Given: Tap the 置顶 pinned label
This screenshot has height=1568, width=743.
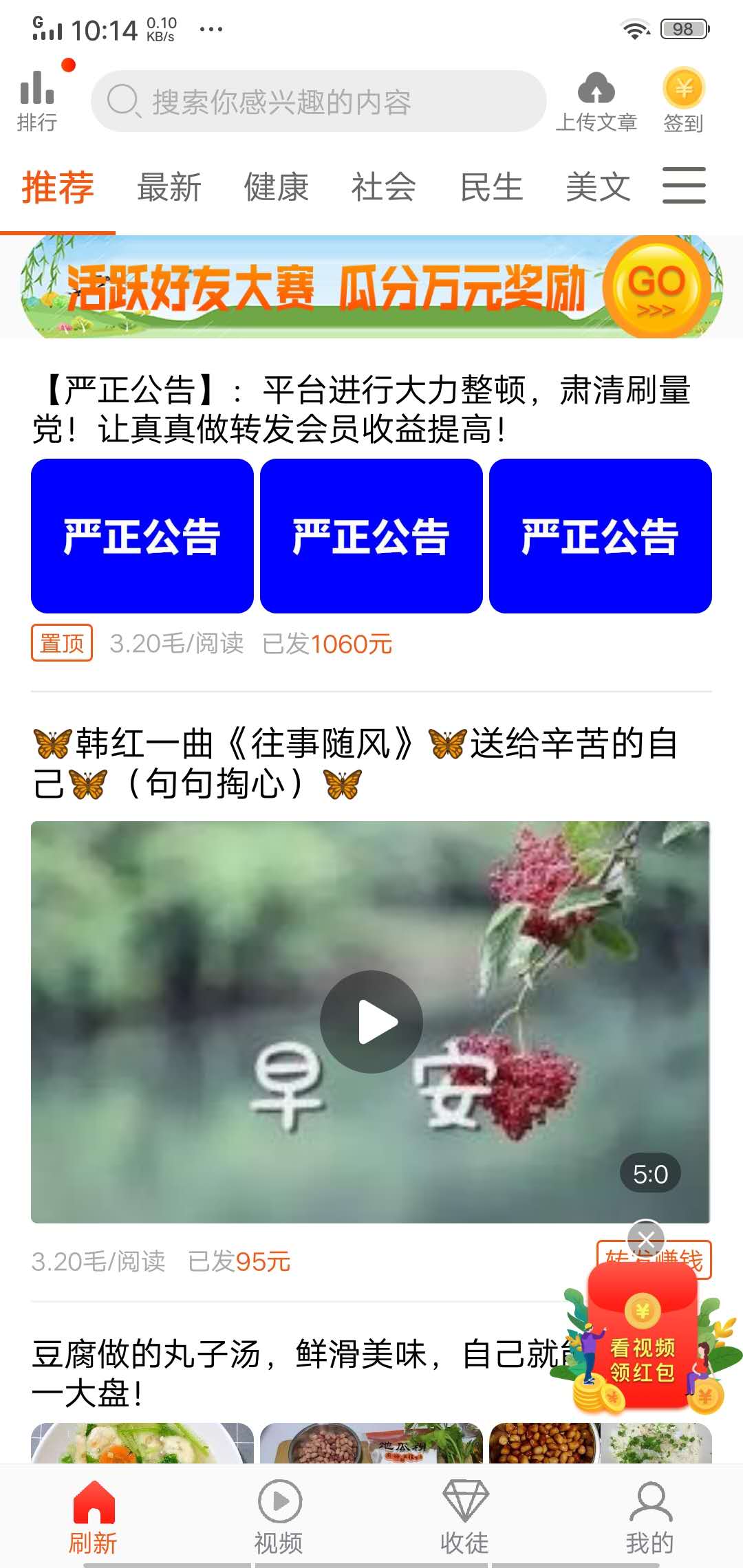Looking at the screenshot, I should pyautogui.click(x=61, y=643).
